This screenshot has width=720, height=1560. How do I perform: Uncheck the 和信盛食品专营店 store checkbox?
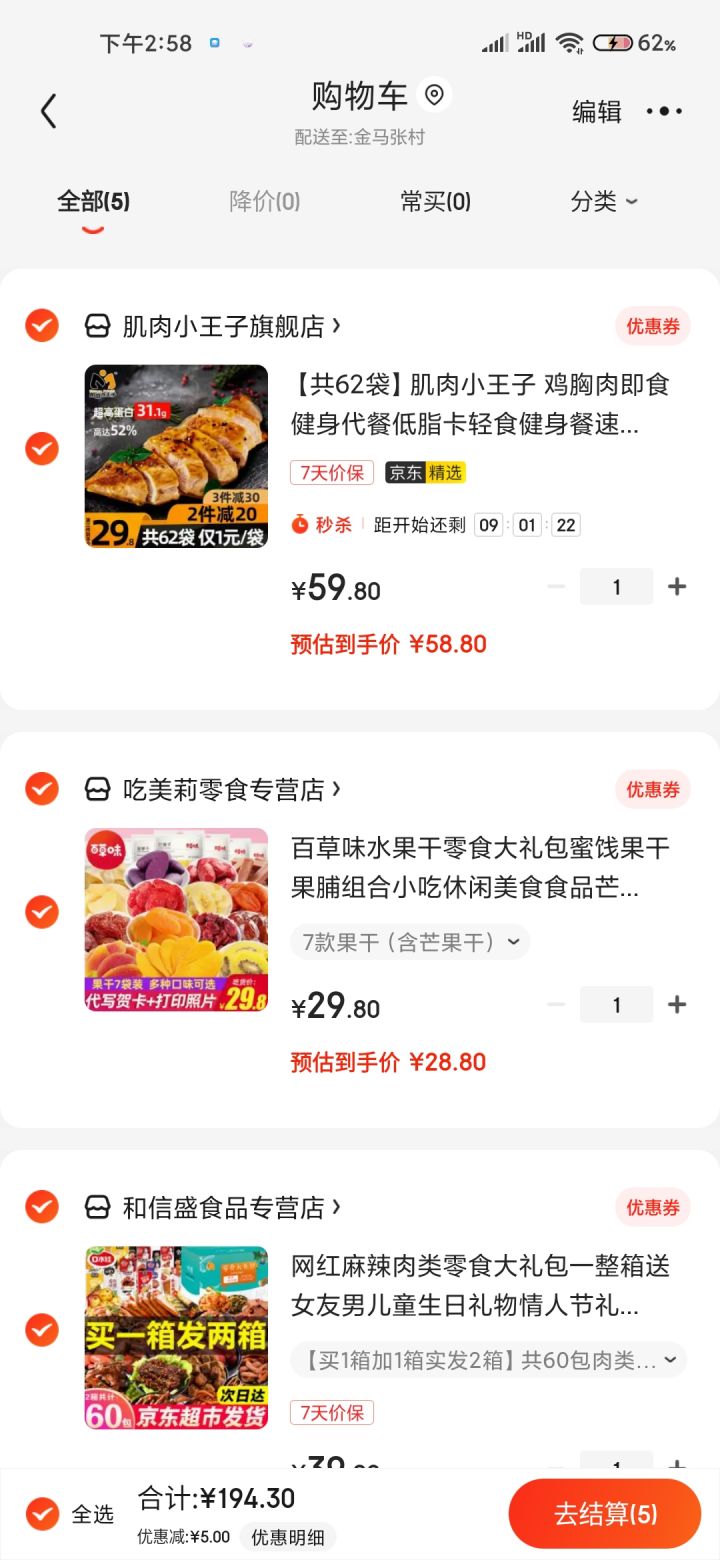(x=42, y=1207)
